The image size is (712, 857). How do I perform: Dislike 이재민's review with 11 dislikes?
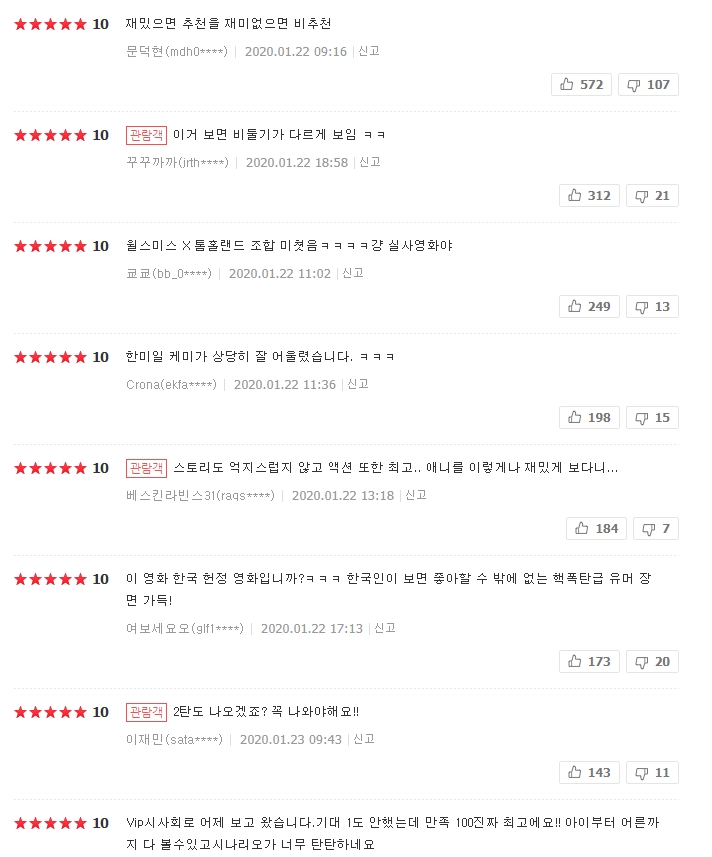click(652, 773)
